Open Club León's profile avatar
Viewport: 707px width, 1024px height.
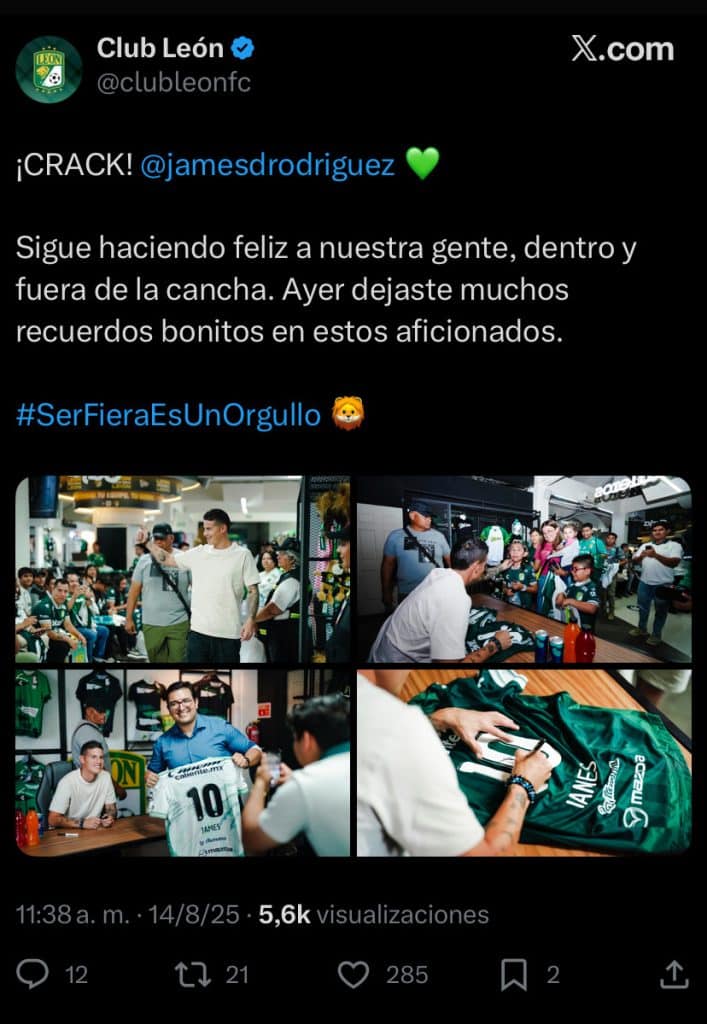click(49, 69)
